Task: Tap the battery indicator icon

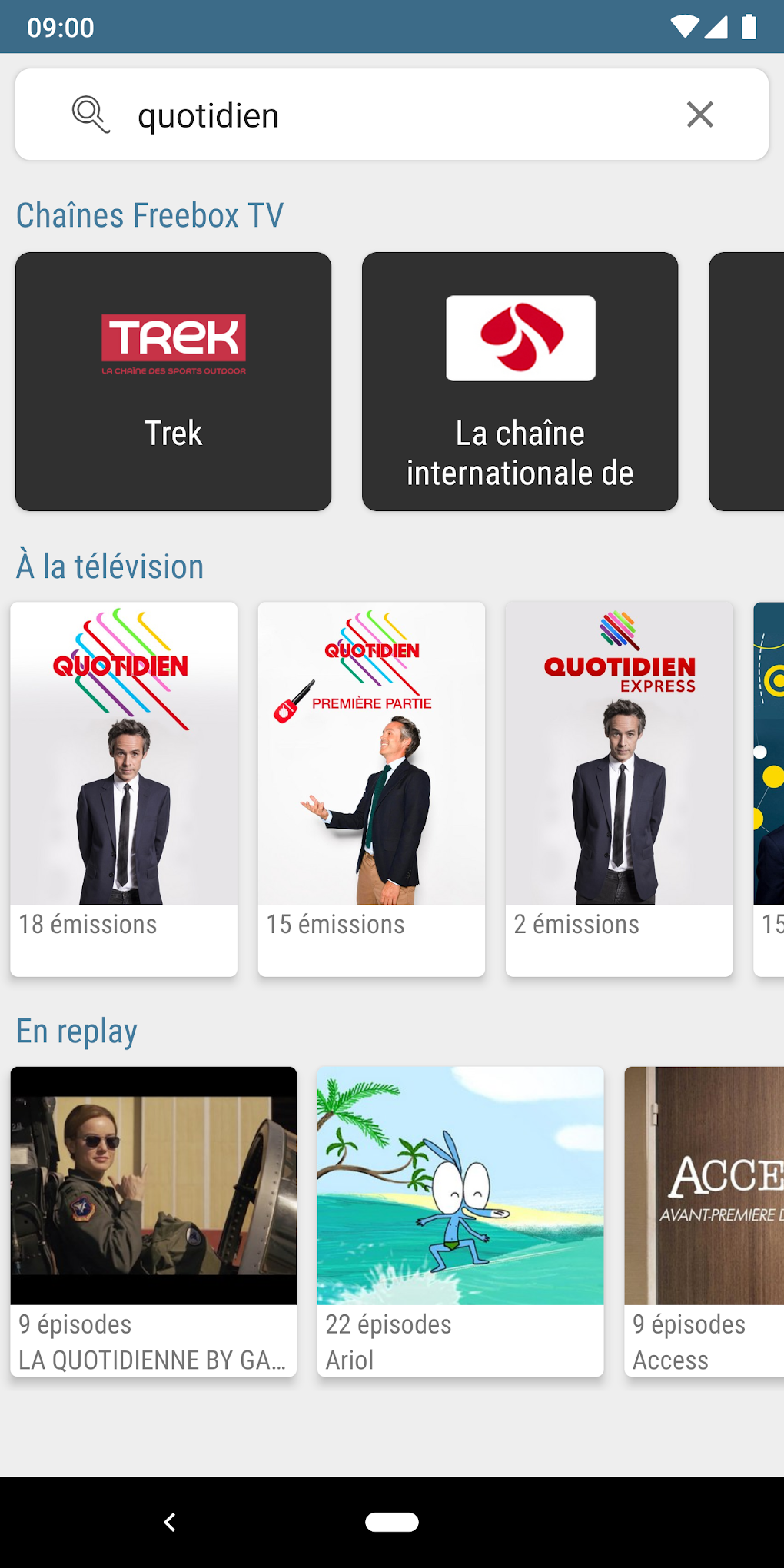Action: (x=751, y=25)
